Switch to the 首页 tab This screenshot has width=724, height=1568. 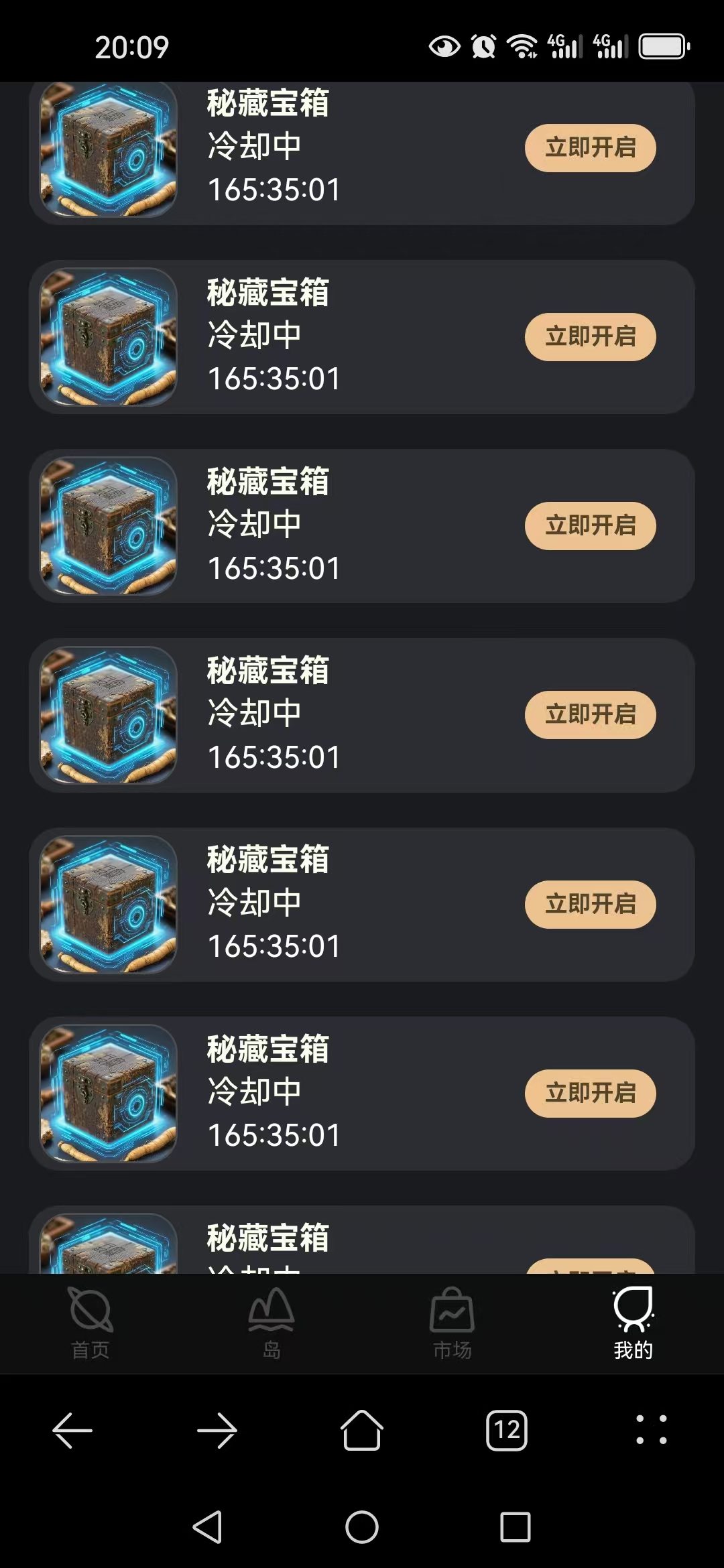(x=90, y=1323)
